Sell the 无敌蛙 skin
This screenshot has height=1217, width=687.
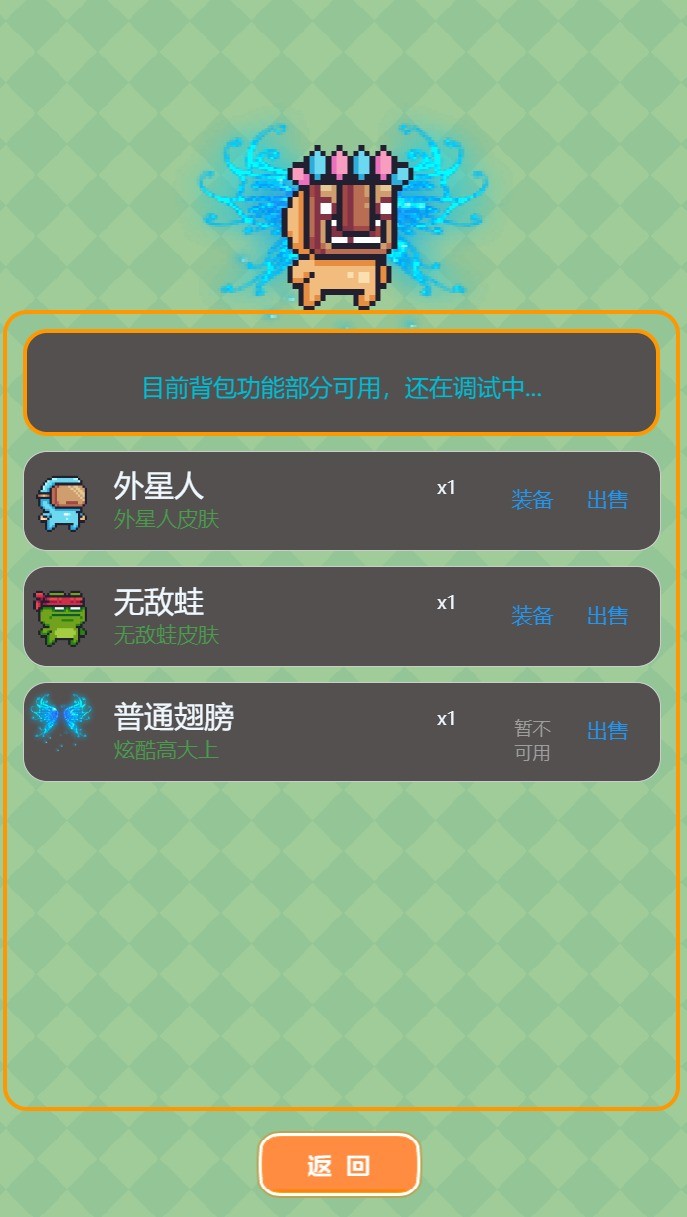click(x=607, y=616)
